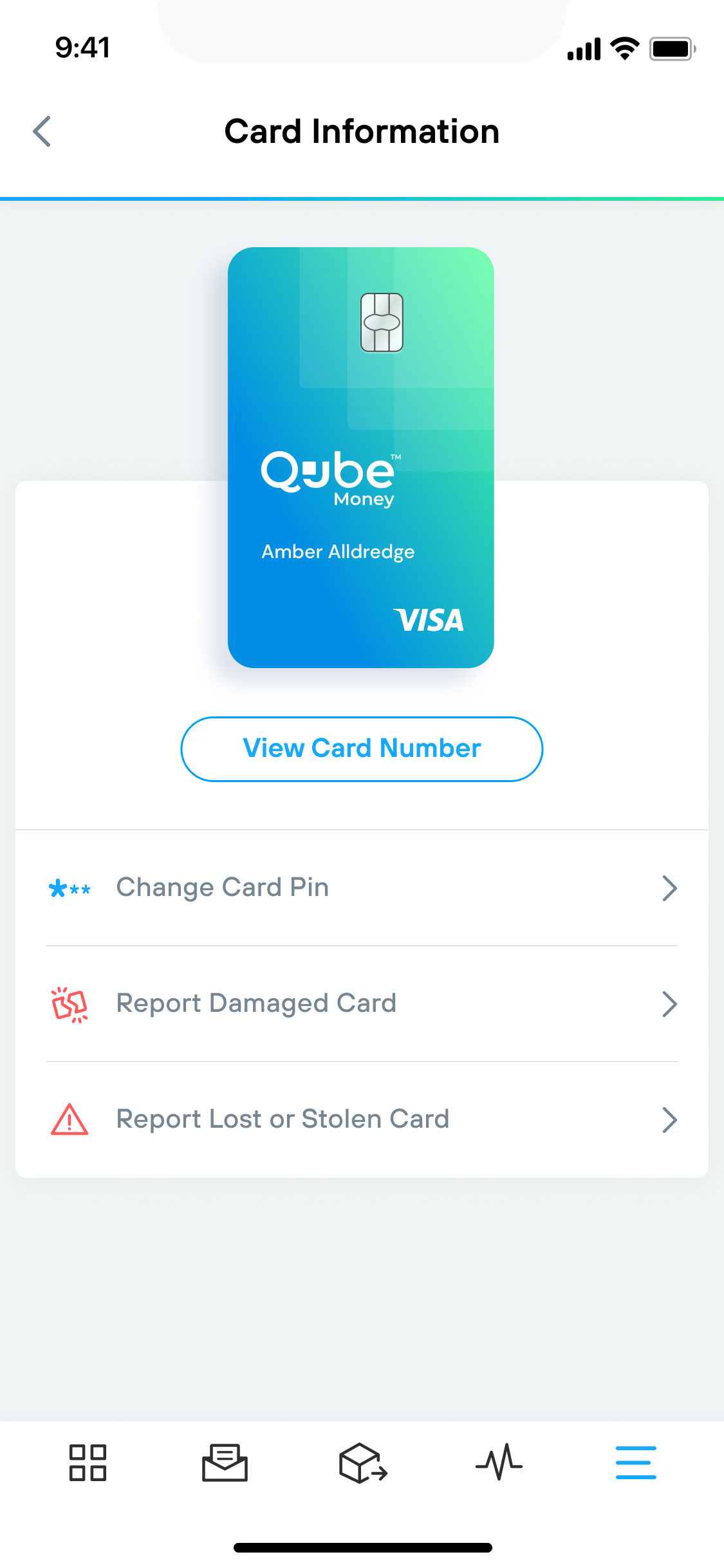Expand chevron next to Change Card Pin
Image resolution: width=724 pixels, height=1568 pixels.
[670, 888]
